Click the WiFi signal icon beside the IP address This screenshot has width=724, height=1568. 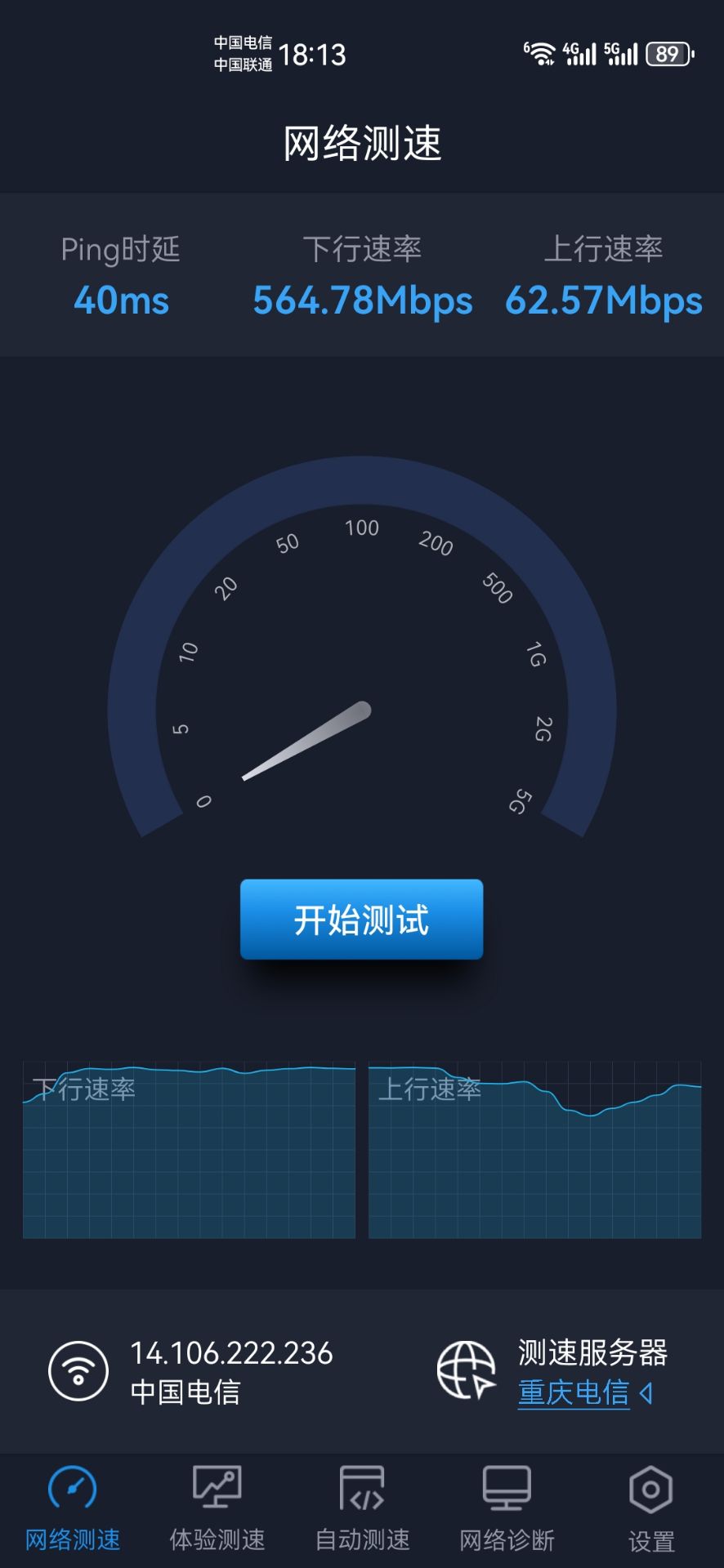coord(78,1370)
